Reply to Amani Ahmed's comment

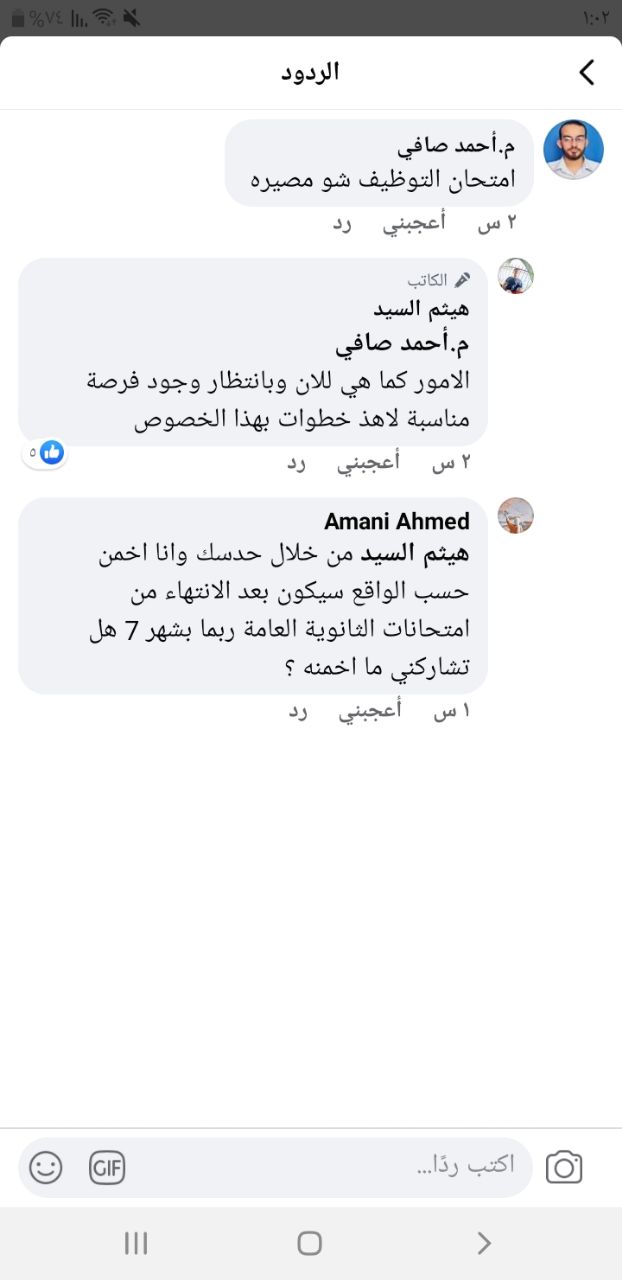click(x=298, y=712)
